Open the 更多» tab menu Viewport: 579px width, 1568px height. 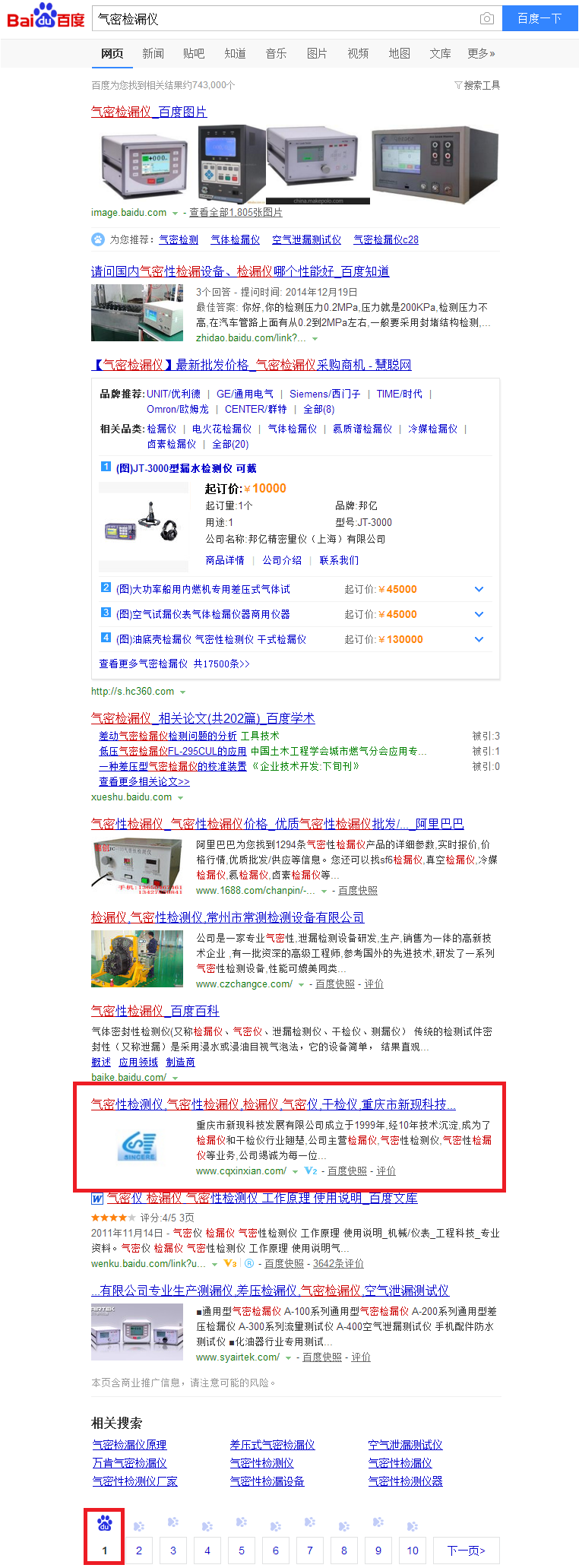coord(481,53)
